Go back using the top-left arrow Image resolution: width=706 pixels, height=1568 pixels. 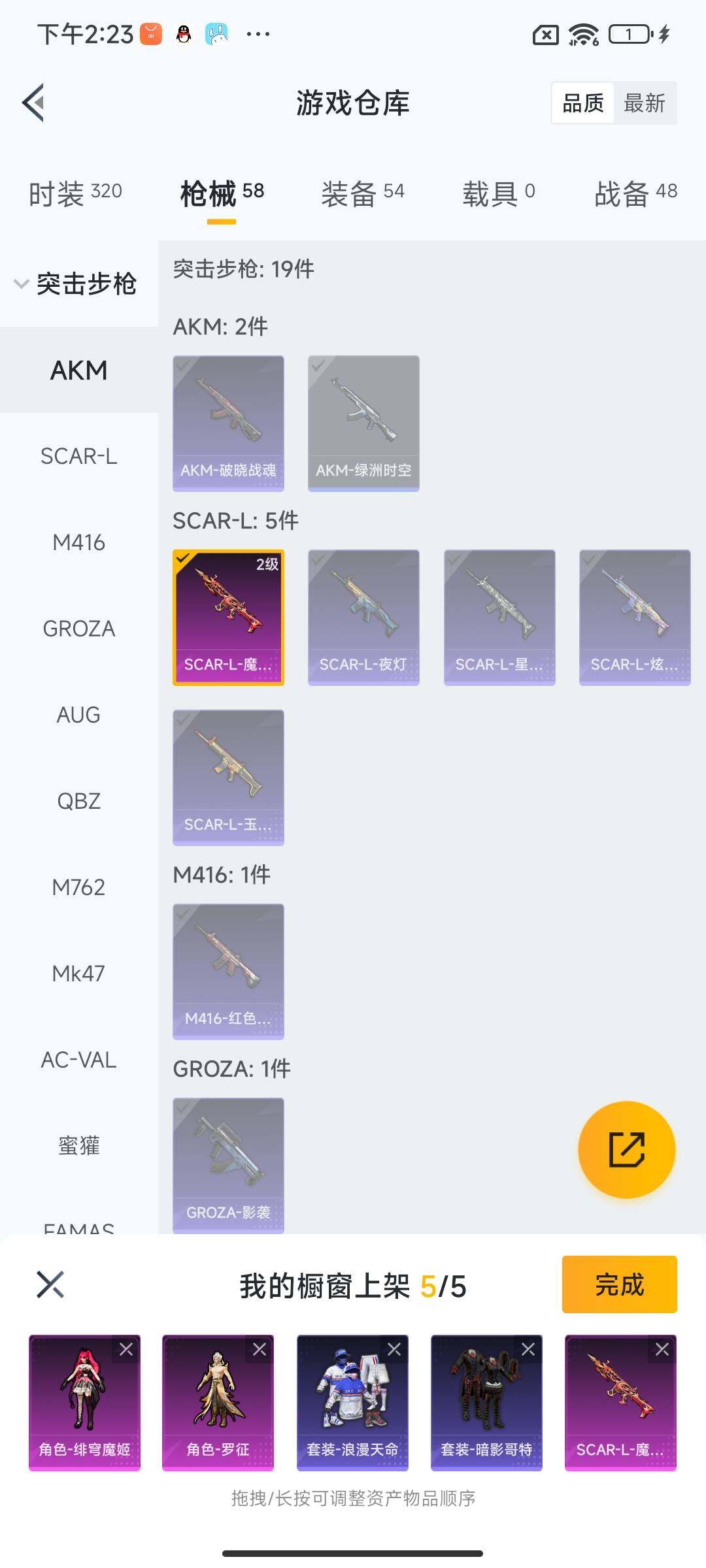click(34, 103)
